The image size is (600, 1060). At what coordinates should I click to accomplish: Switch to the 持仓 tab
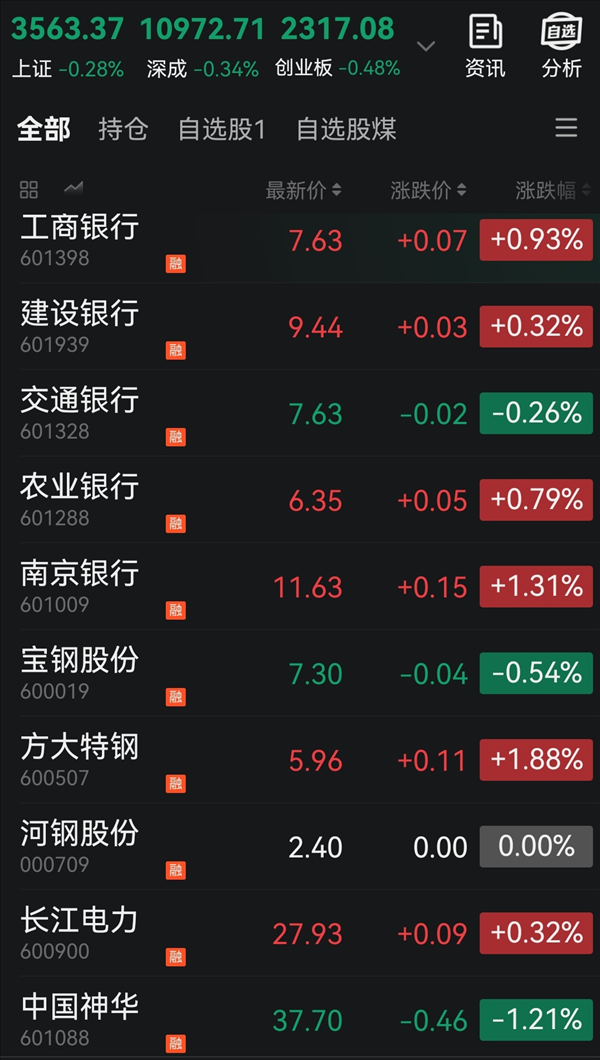click(123, 129)
